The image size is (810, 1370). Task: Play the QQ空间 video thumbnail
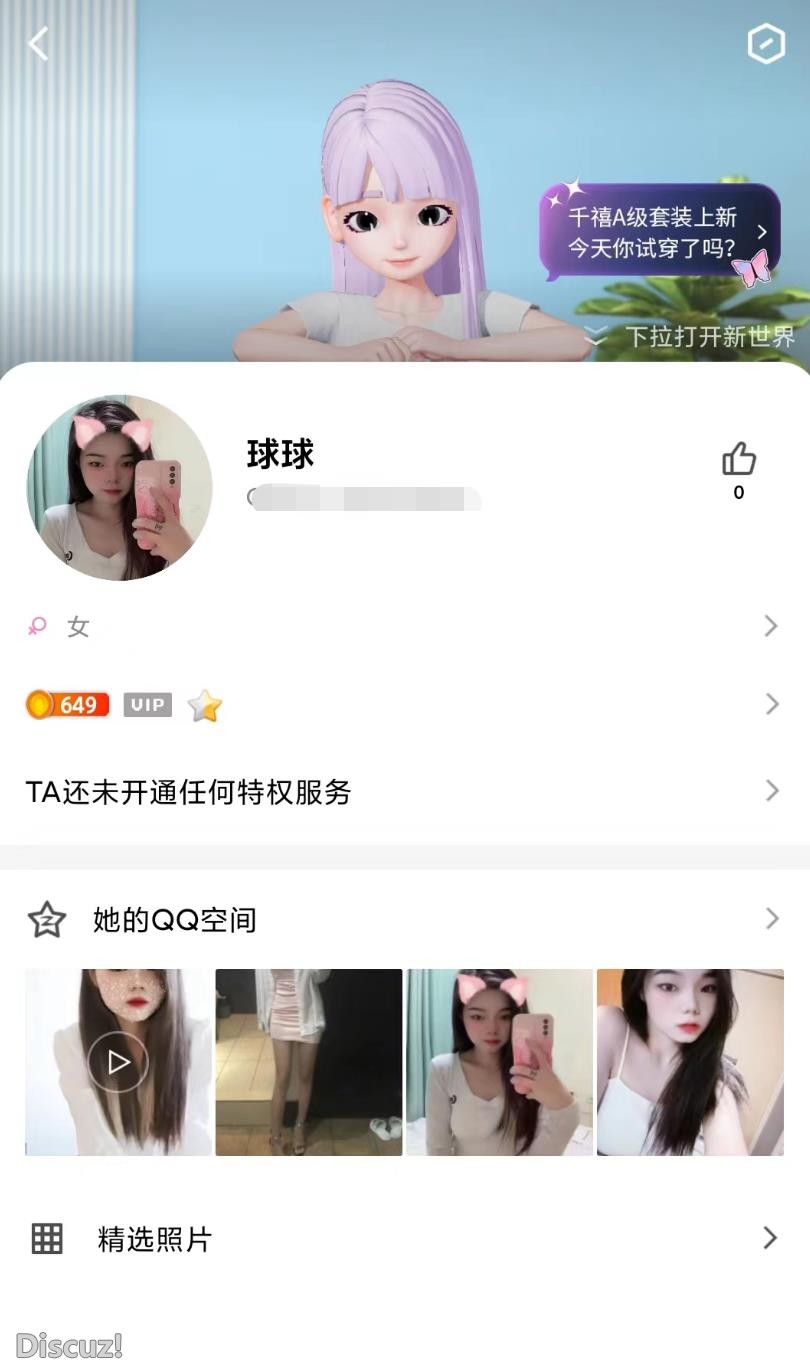[x=118, y=1062]
